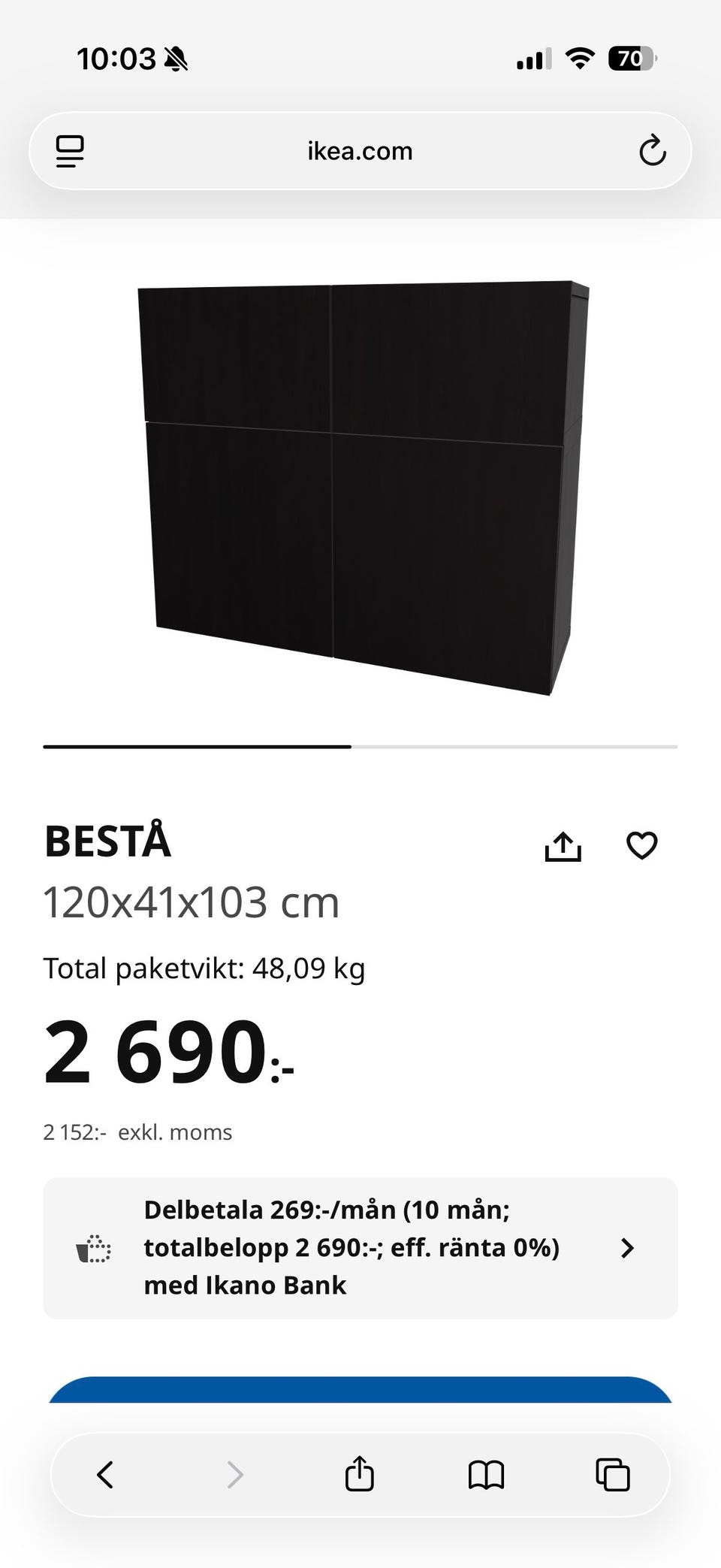Tap the blue button below the payment option

click(360, 1390)
